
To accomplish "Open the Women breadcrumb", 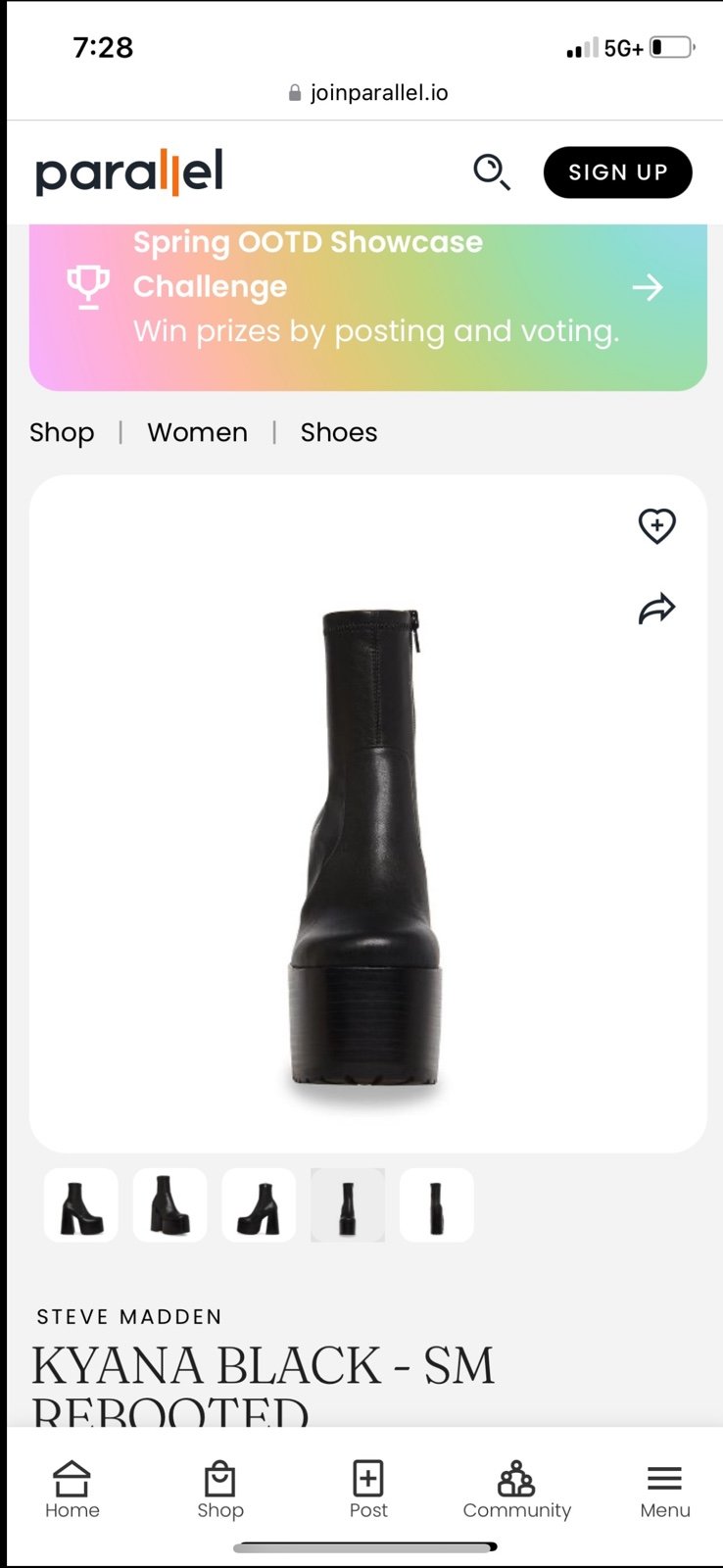I will (198, 432).
